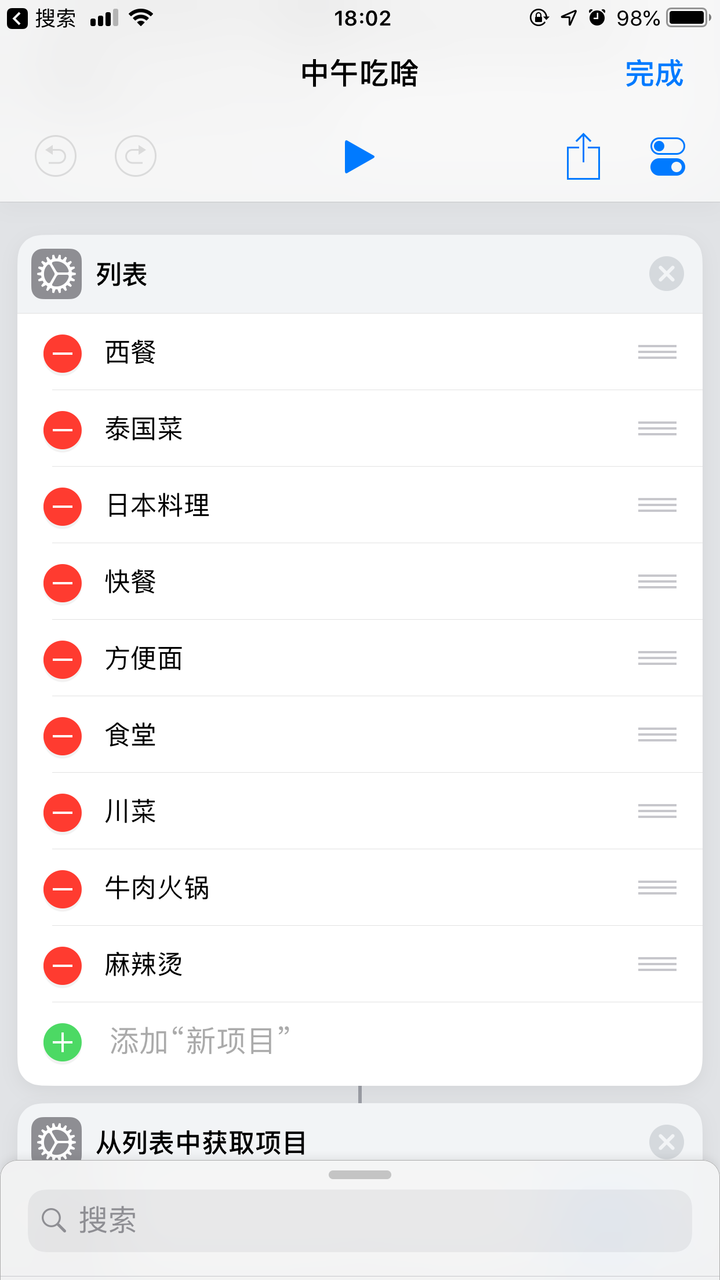Delete the 快餐 entry
720x1280 pixels.
(x=62, y=583)
